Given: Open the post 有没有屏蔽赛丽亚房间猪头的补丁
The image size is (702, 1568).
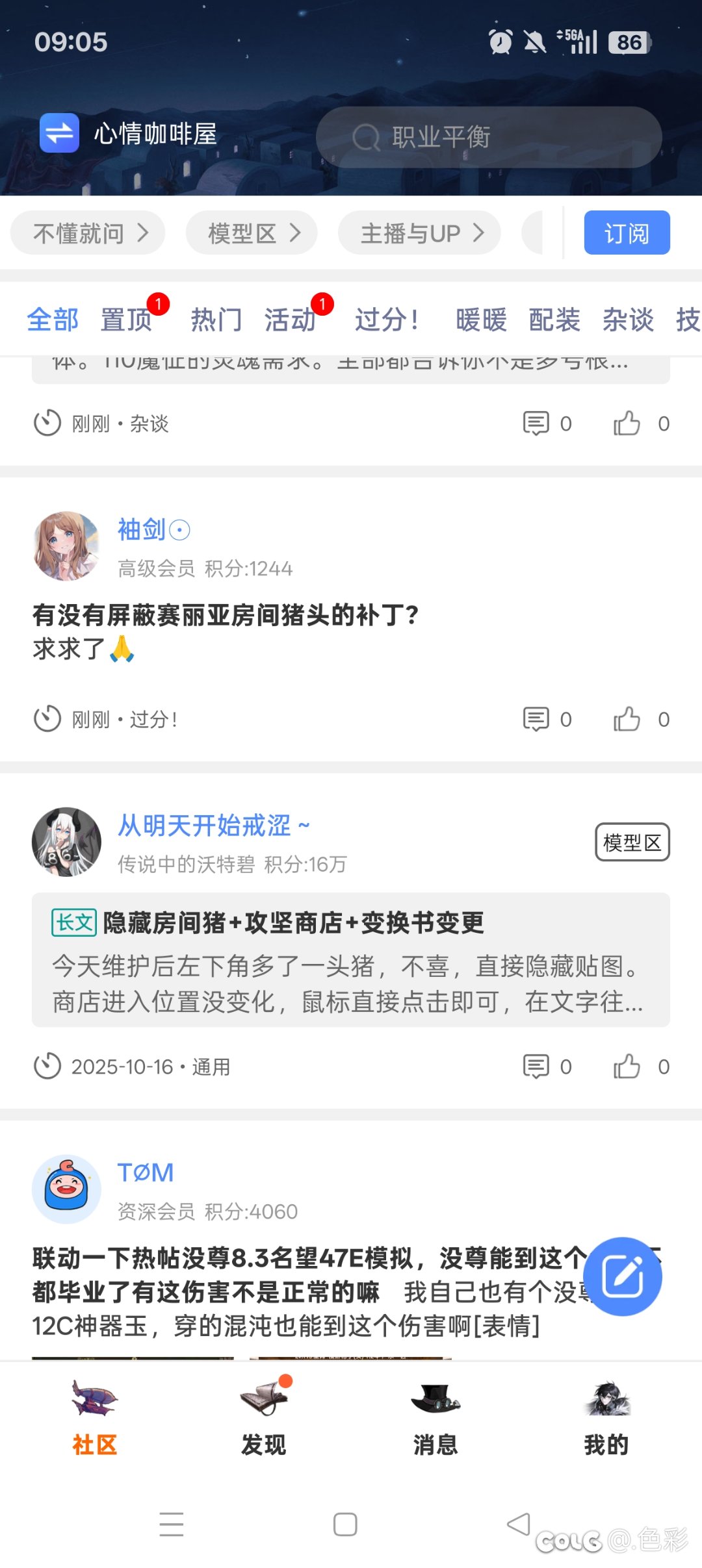Looking at the screenshot, I should click(226, 614).
